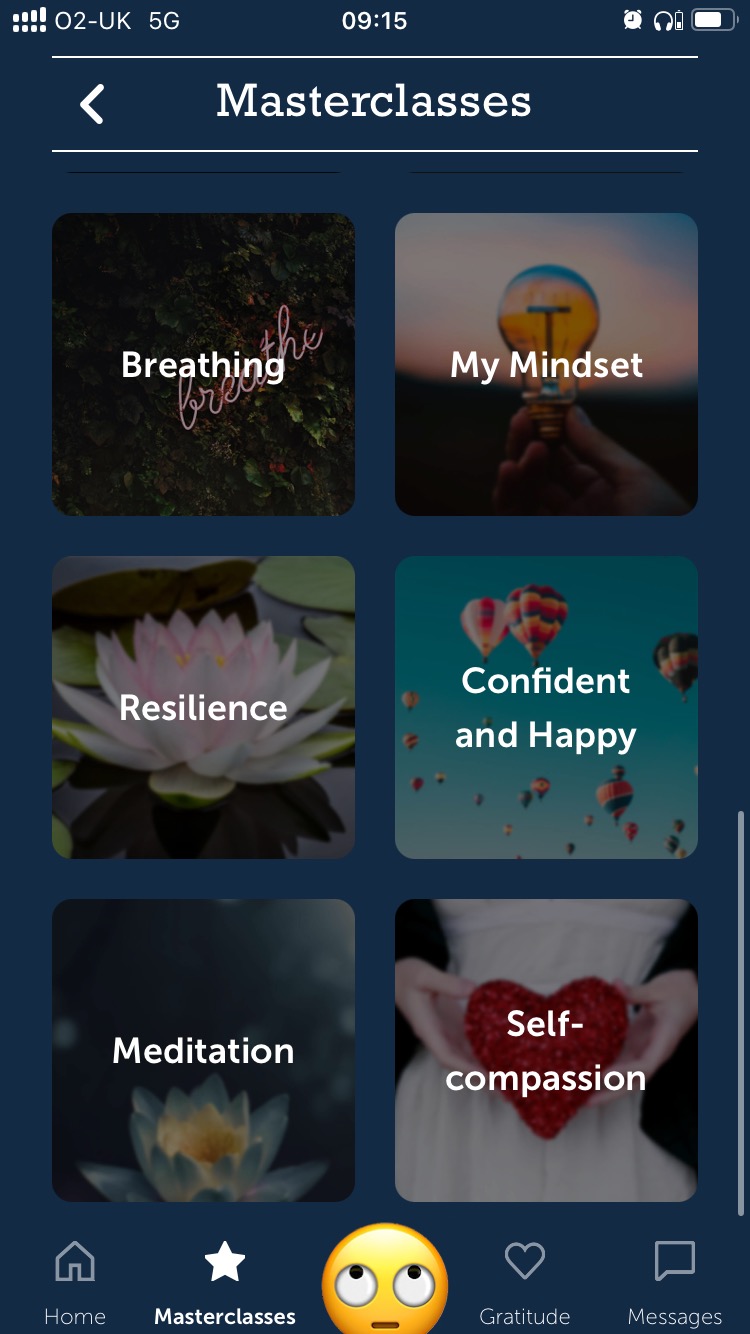Choose the Meditation masterclass

click(203, 1050)
